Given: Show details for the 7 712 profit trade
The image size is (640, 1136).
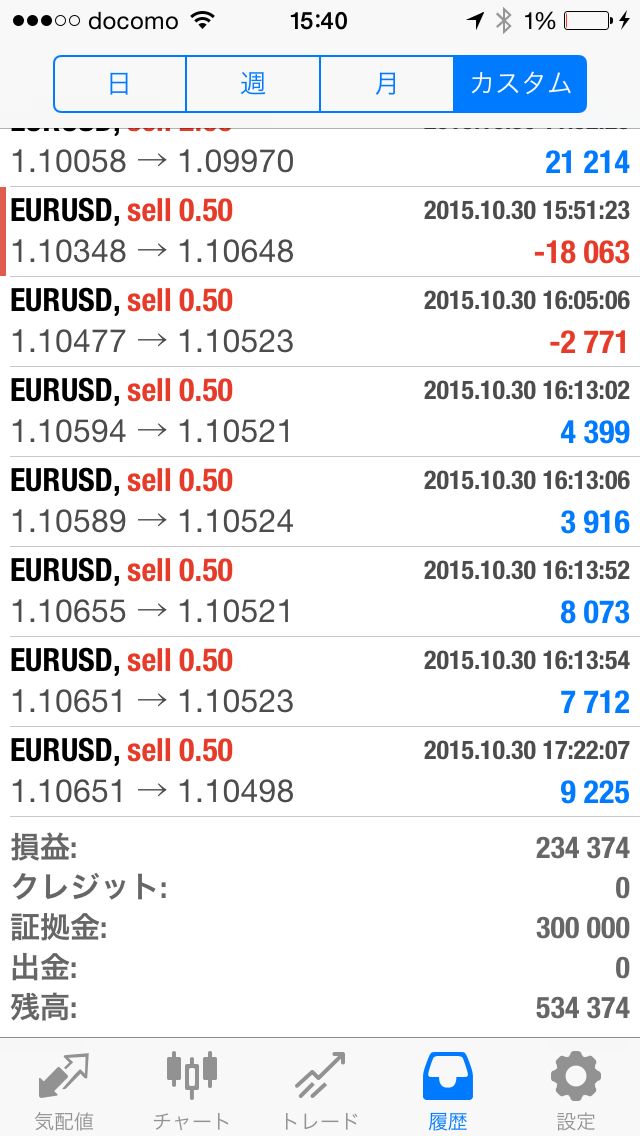Looking at the screenshot, I should point(320,682).
